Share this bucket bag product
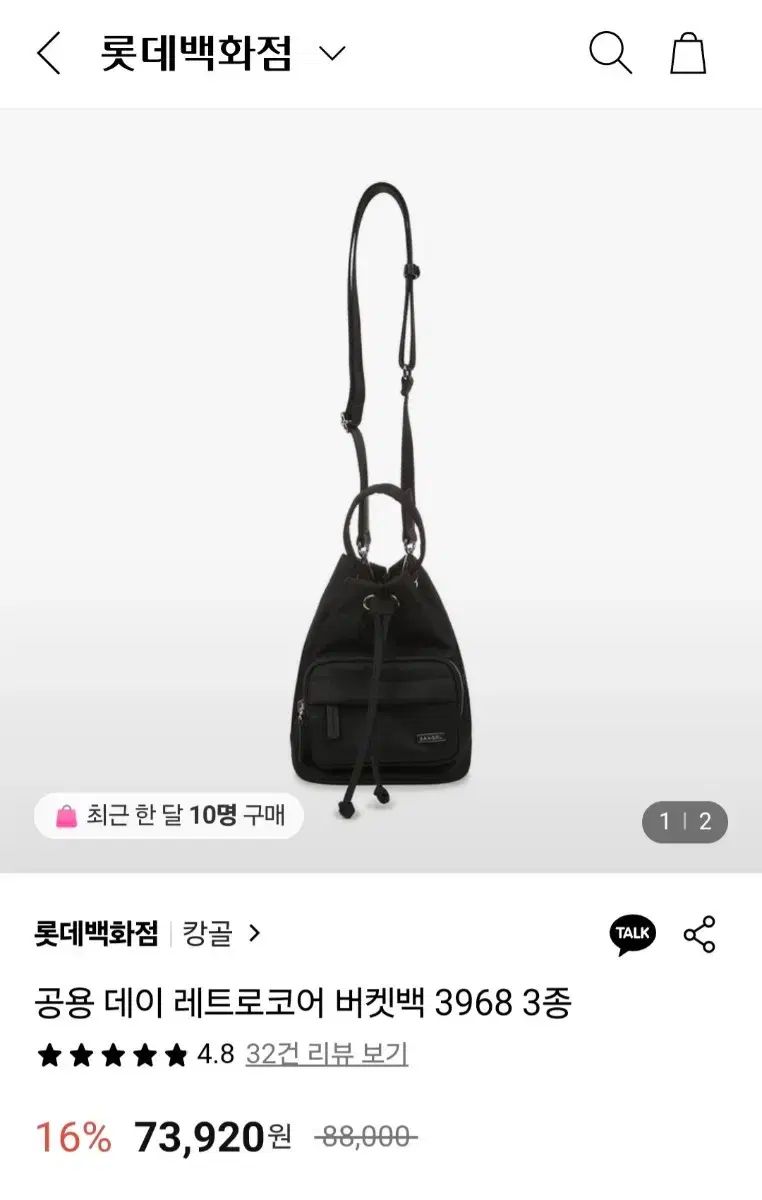 (x=699, y=934)
